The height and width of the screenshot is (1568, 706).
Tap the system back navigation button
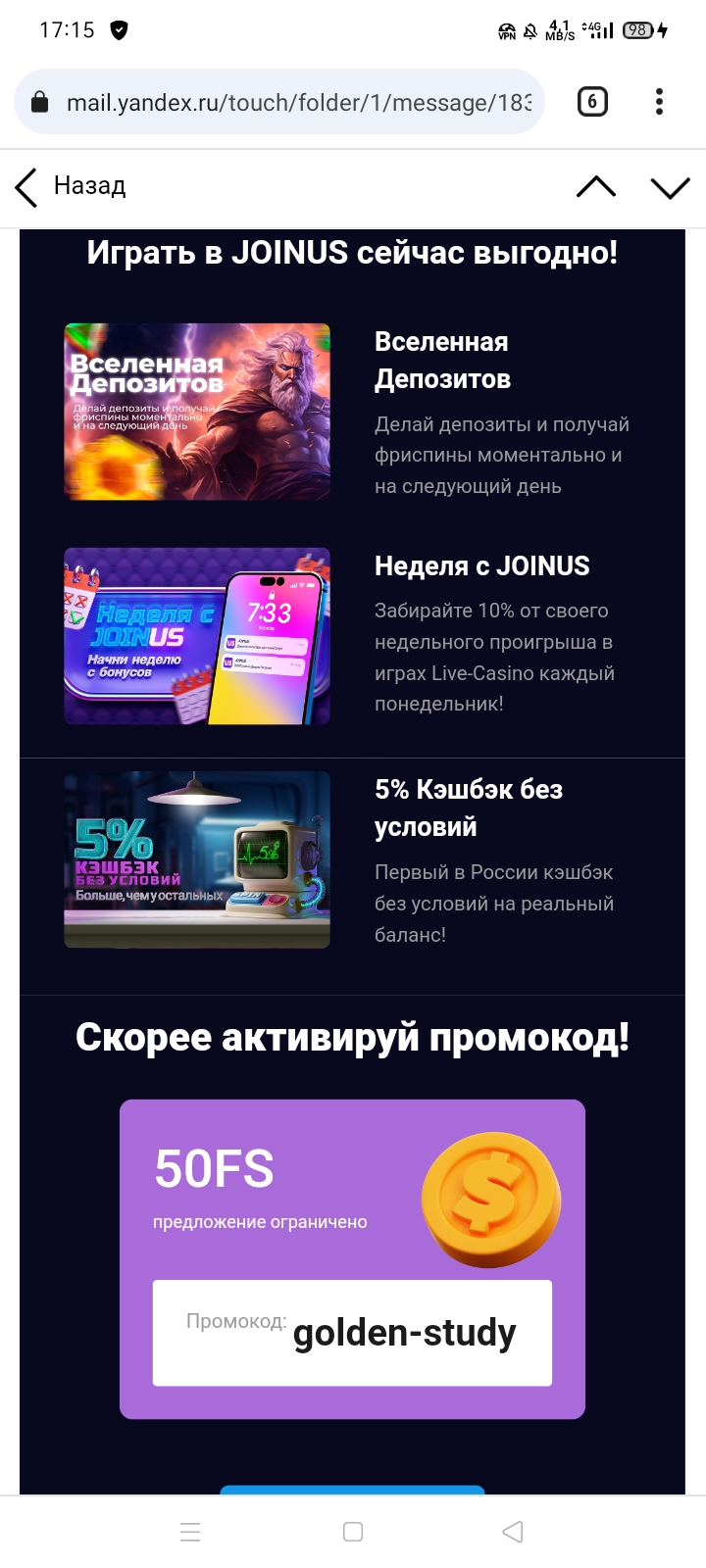(x=513, y=1532)
